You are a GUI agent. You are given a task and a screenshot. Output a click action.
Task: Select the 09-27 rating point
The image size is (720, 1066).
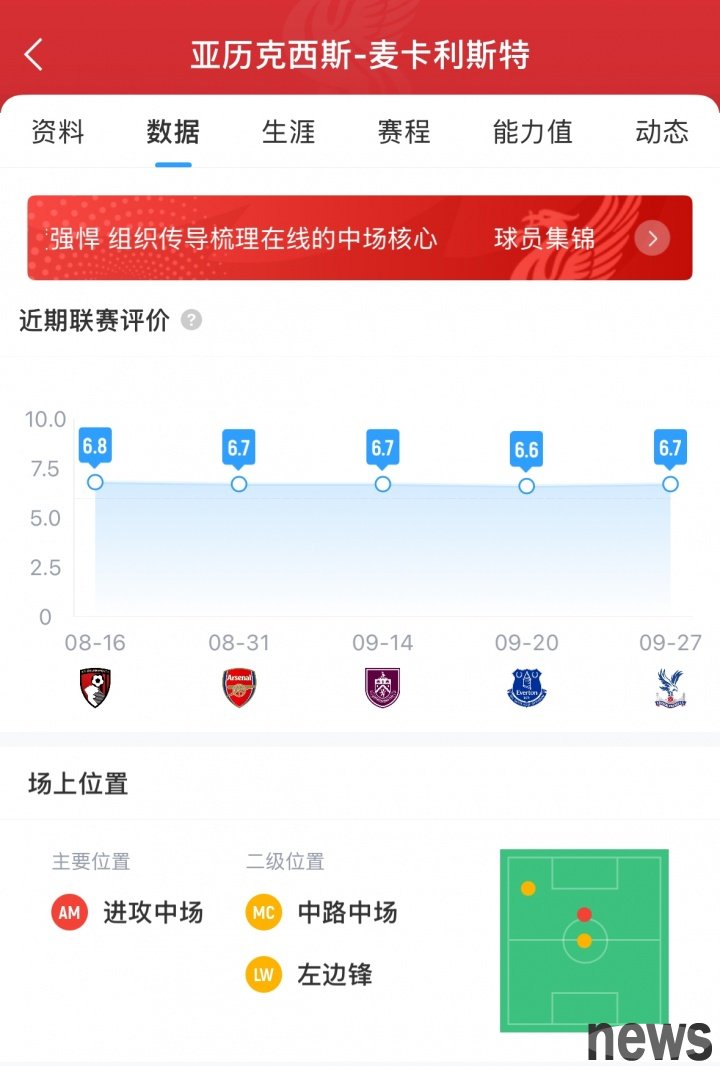point(670,484)
